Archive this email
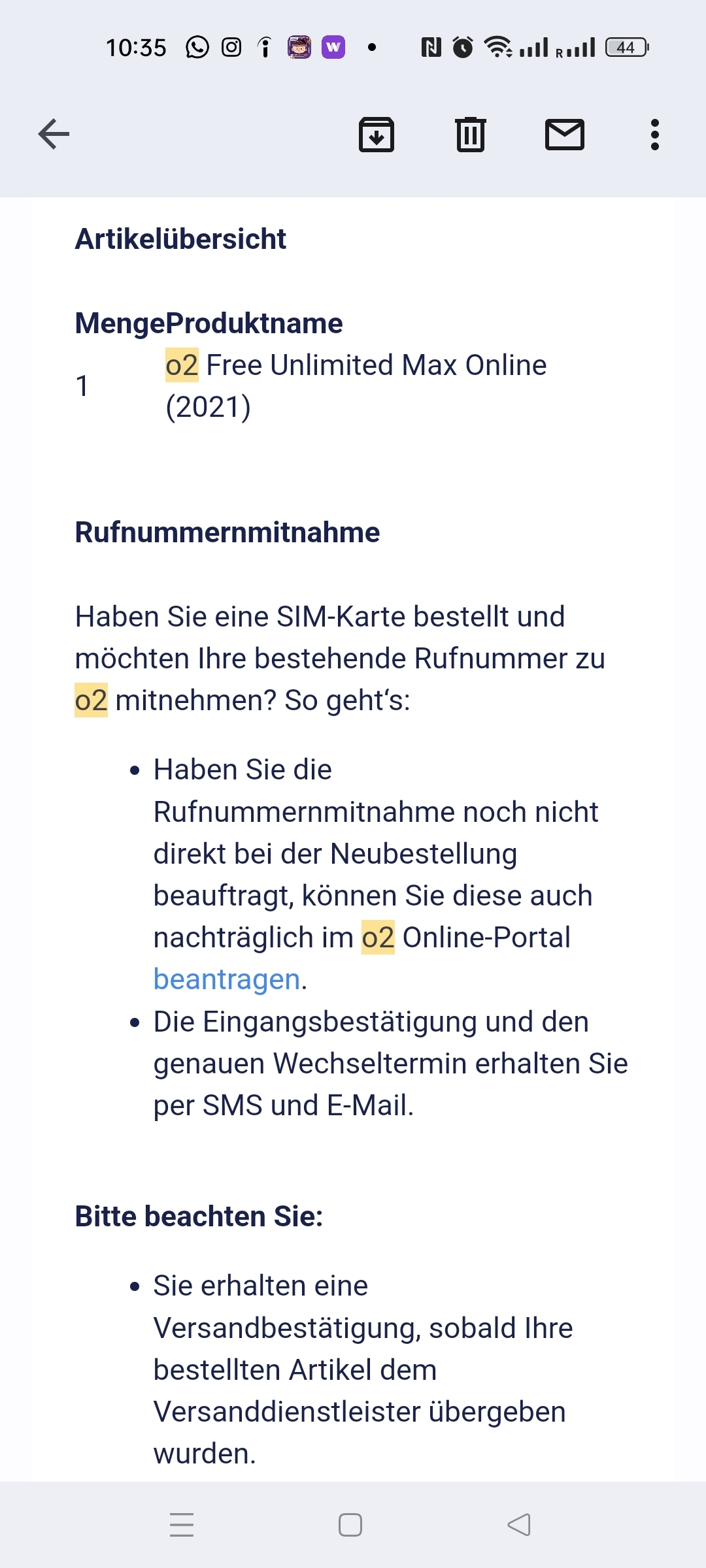This screenshot has height=1568, width=706. [377, 135]
